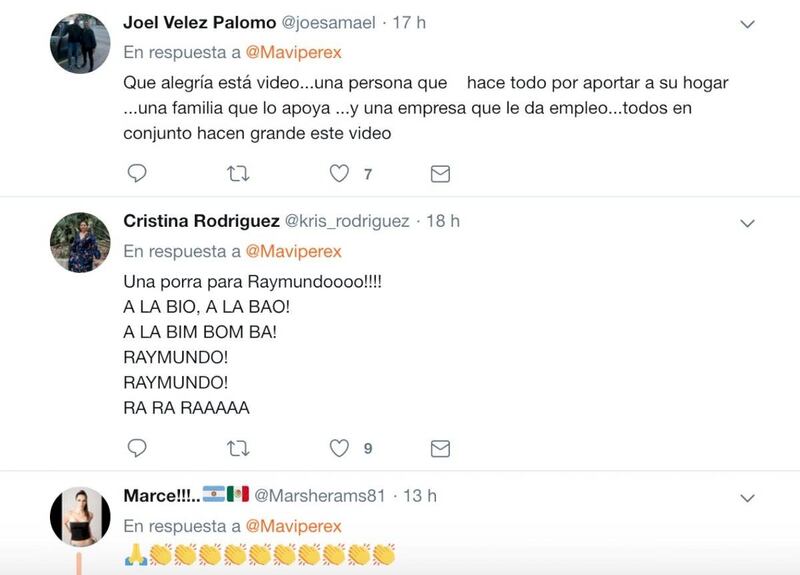The width and height of the screenshot is (800, 575).
Task: Retweet Cristina Rodriguez's tweet
Action: point(238,448)
